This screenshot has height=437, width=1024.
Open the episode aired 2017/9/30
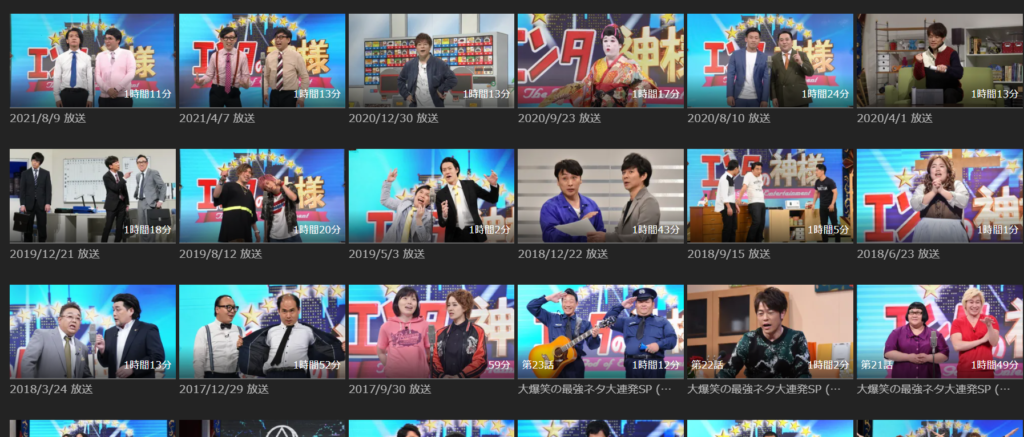[432, 332]
